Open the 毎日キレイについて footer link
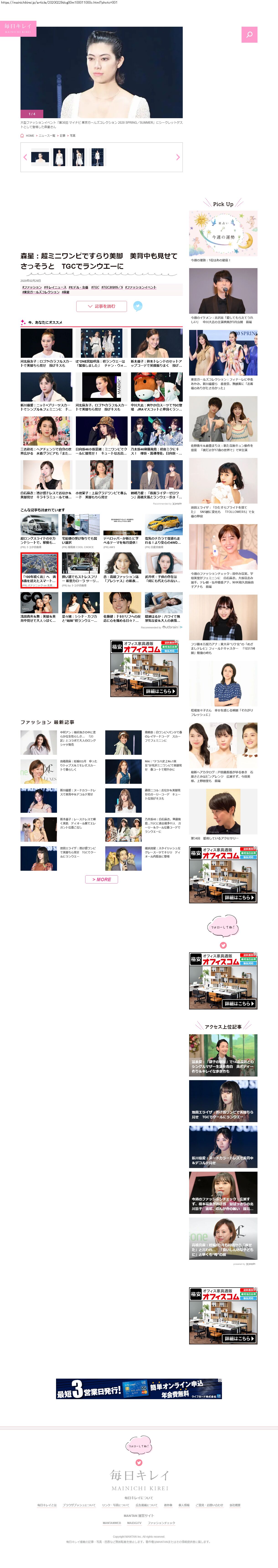The image size is (278, 1568). coord(139,1498)
